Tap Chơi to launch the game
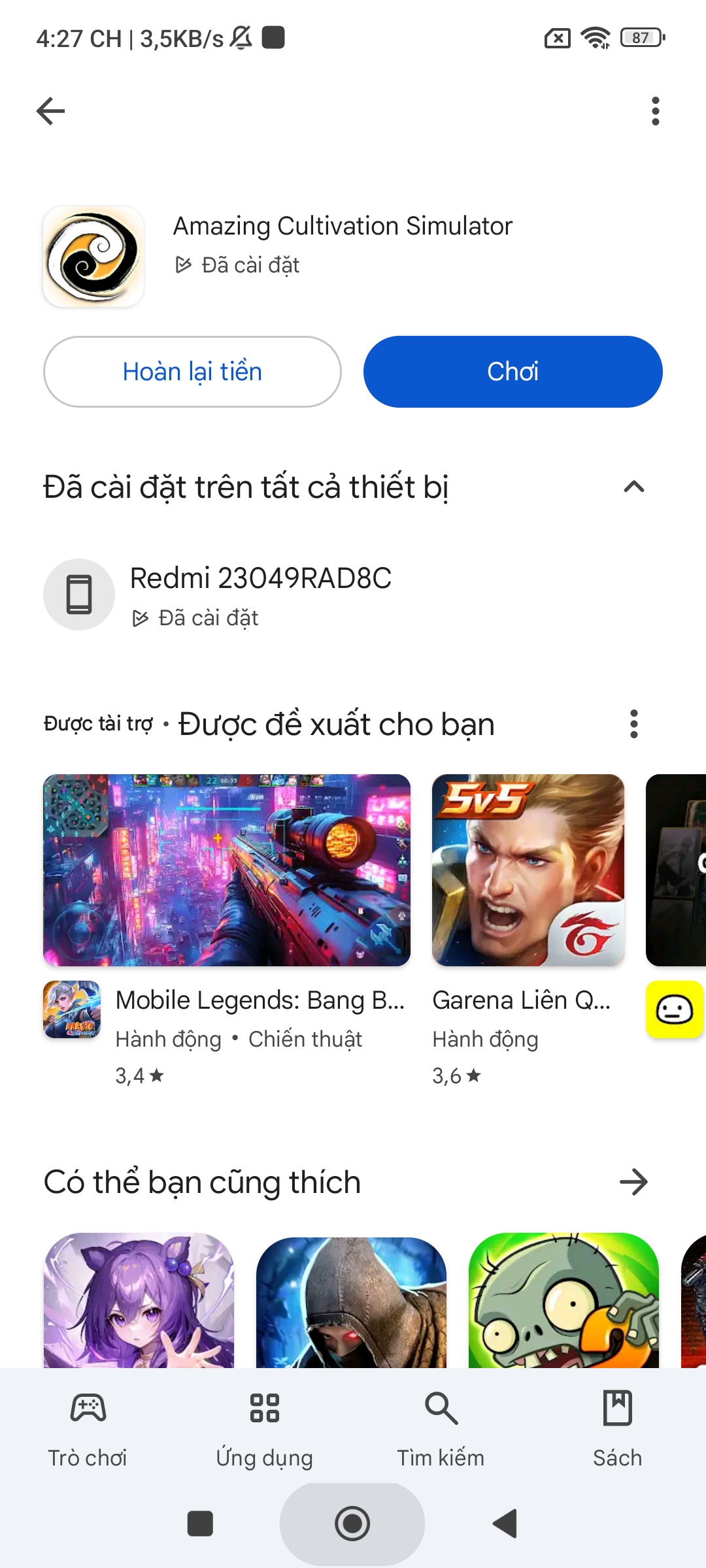Viewport: 706px width, 1568px height. click(513, 372)
